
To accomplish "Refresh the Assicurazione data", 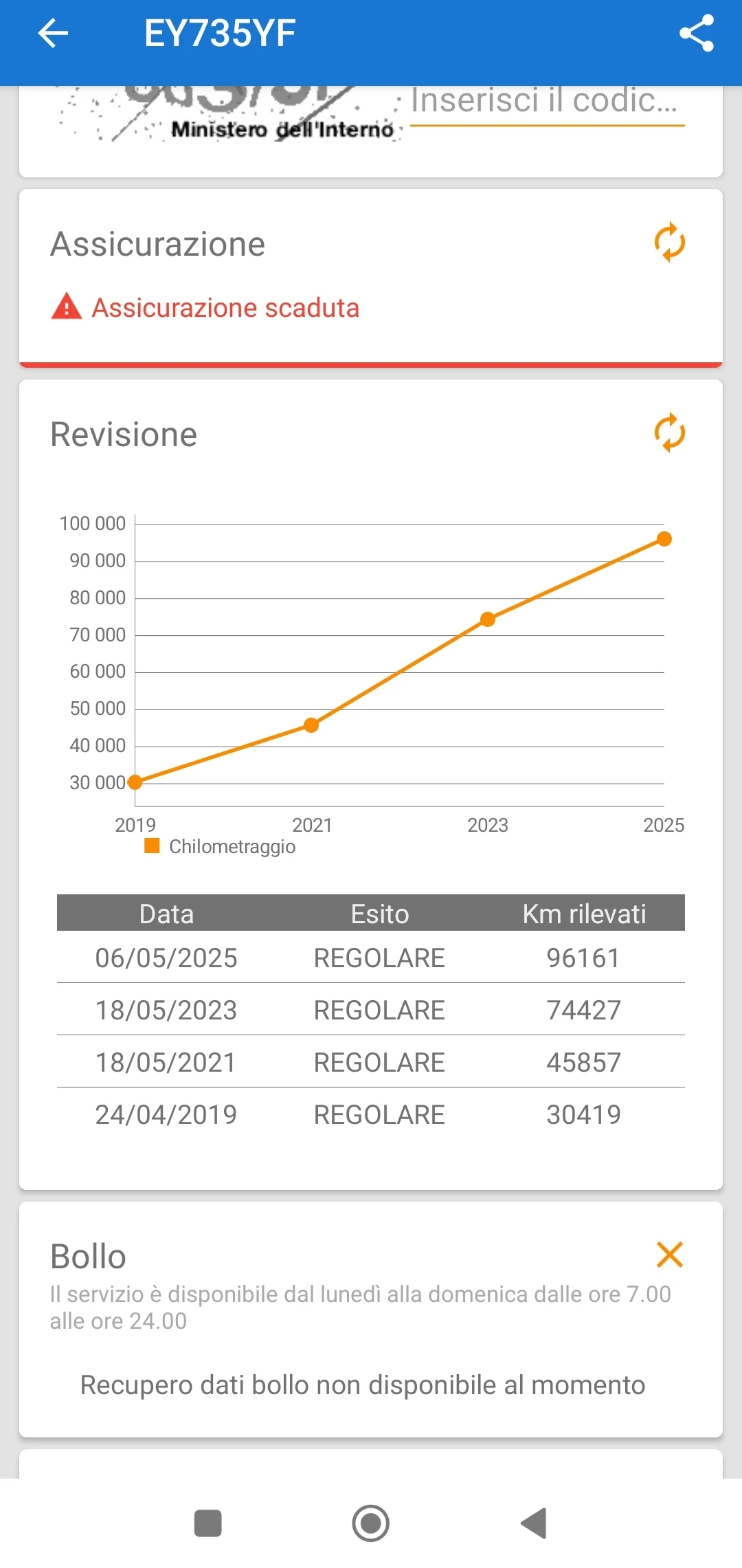I will pos(669,242).
